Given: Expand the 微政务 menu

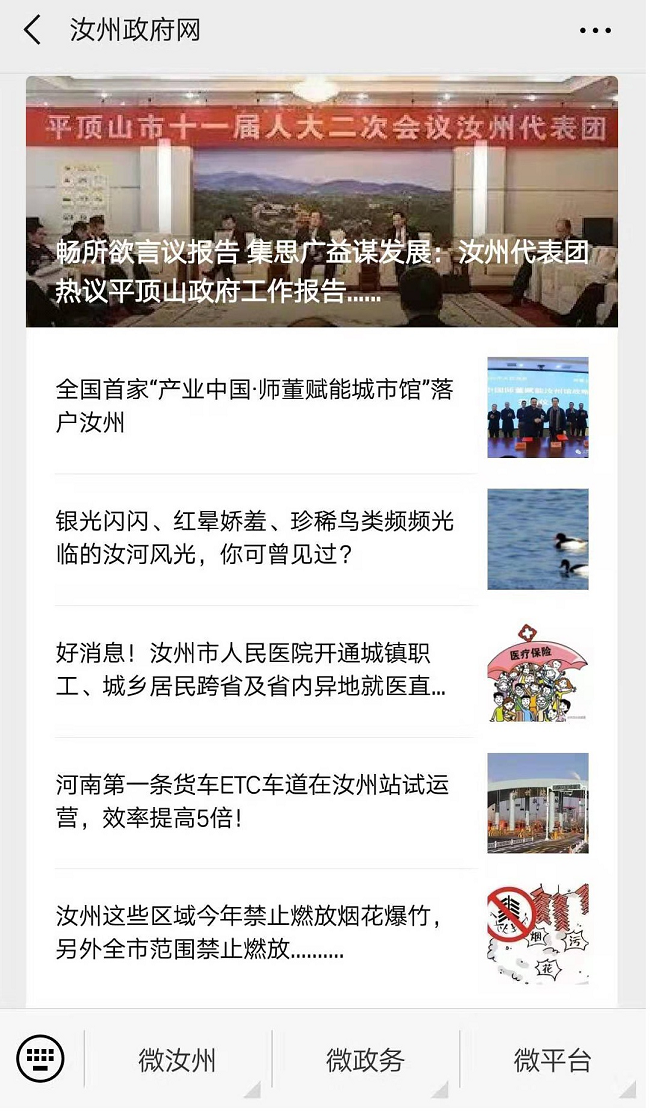Looking at the screenshot, I should 365,1060.
